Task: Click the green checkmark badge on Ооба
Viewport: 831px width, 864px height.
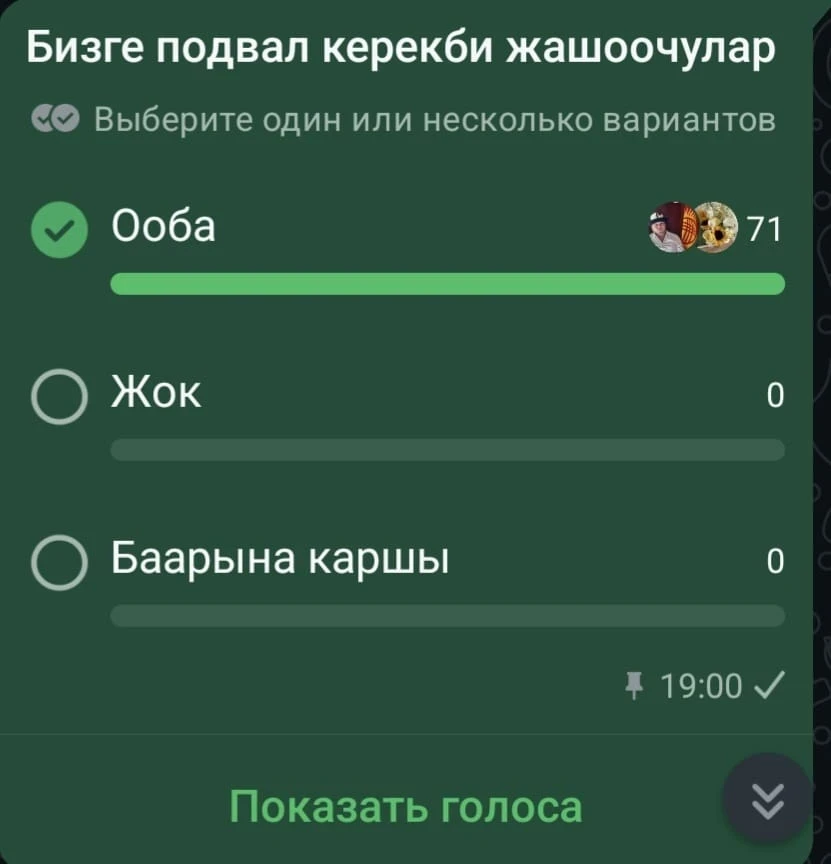Action: 58,226
